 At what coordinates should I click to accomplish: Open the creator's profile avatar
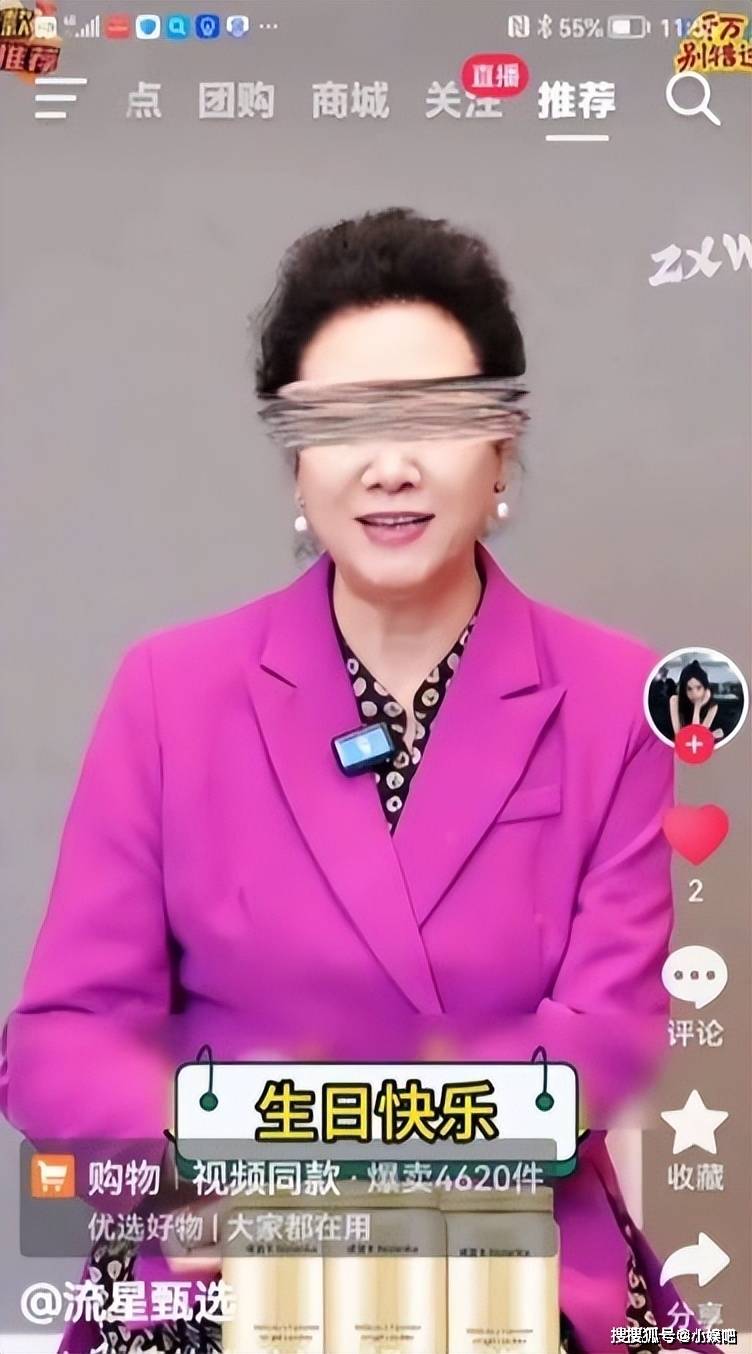pyautogui.click(x=695, y=696)
